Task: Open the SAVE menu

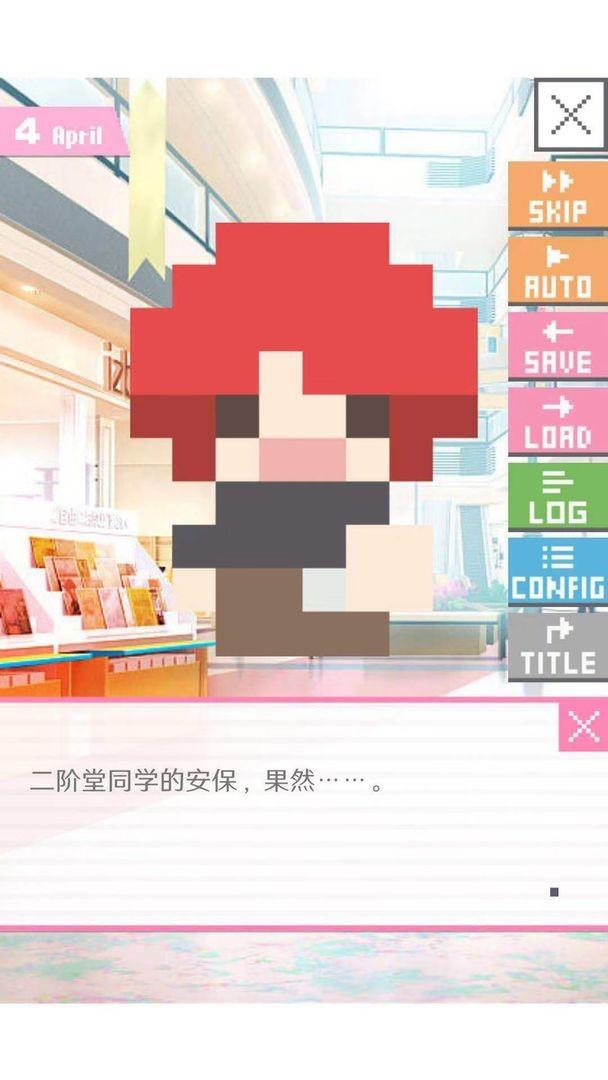Action: point(557,346)
